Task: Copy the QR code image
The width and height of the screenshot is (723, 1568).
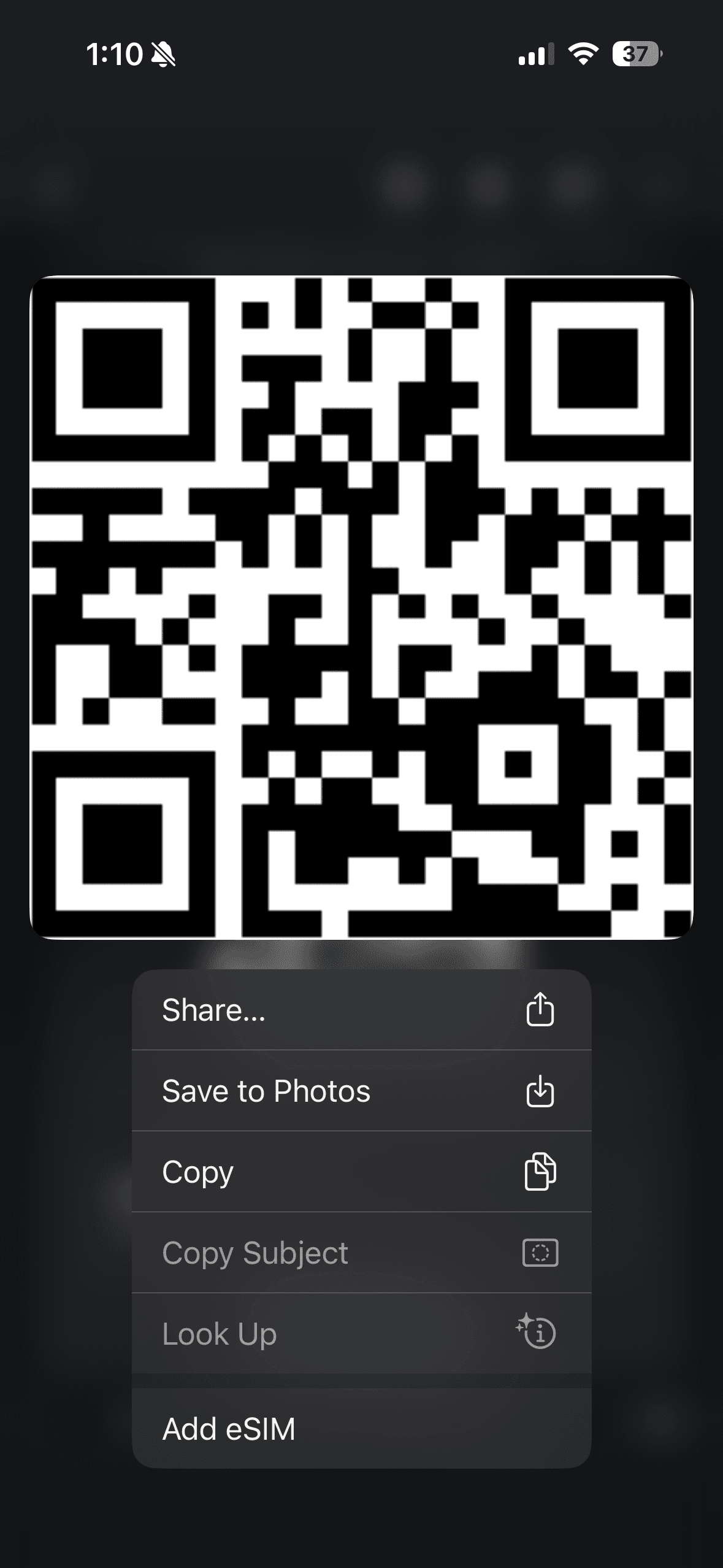Action: point(361,1172)
